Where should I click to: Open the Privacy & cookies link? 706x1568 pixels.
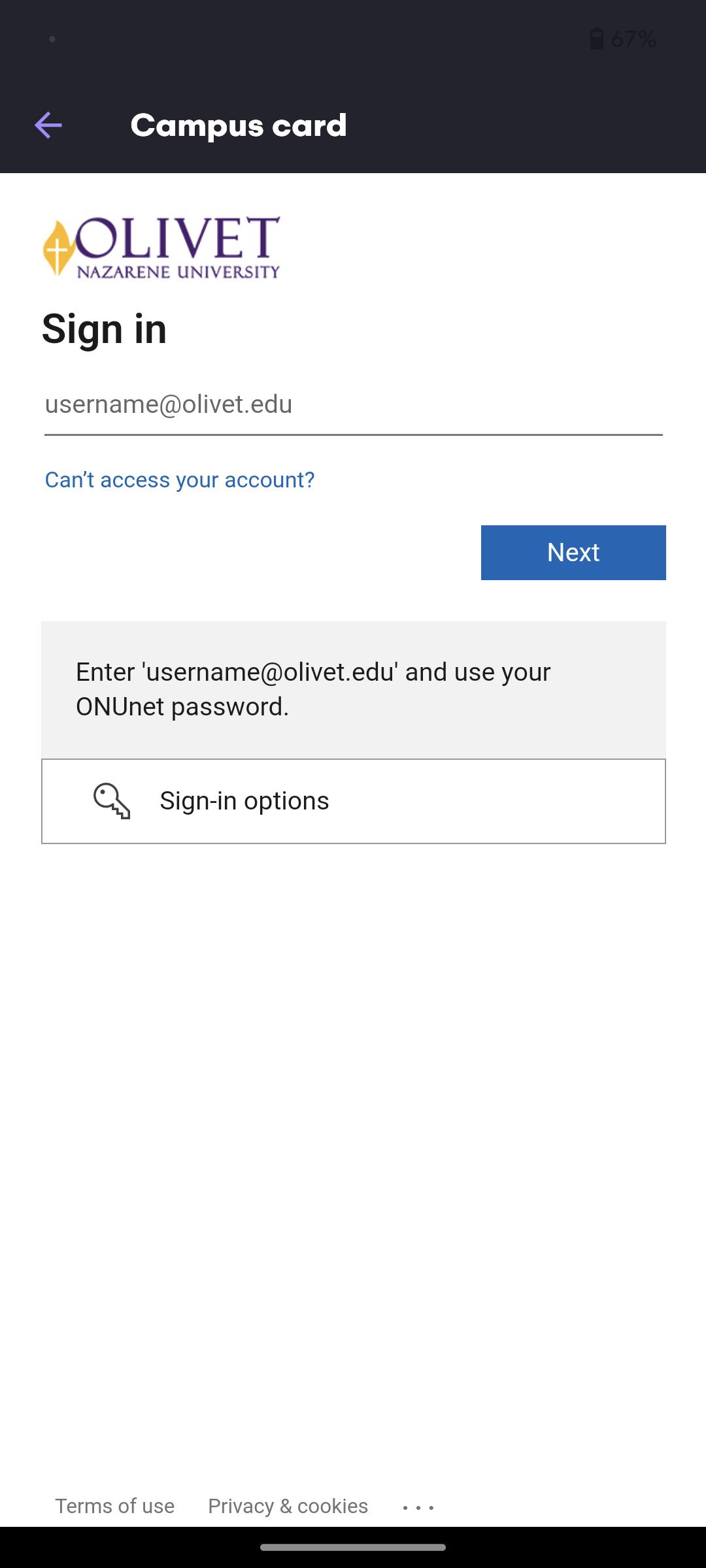[288, 1506]
